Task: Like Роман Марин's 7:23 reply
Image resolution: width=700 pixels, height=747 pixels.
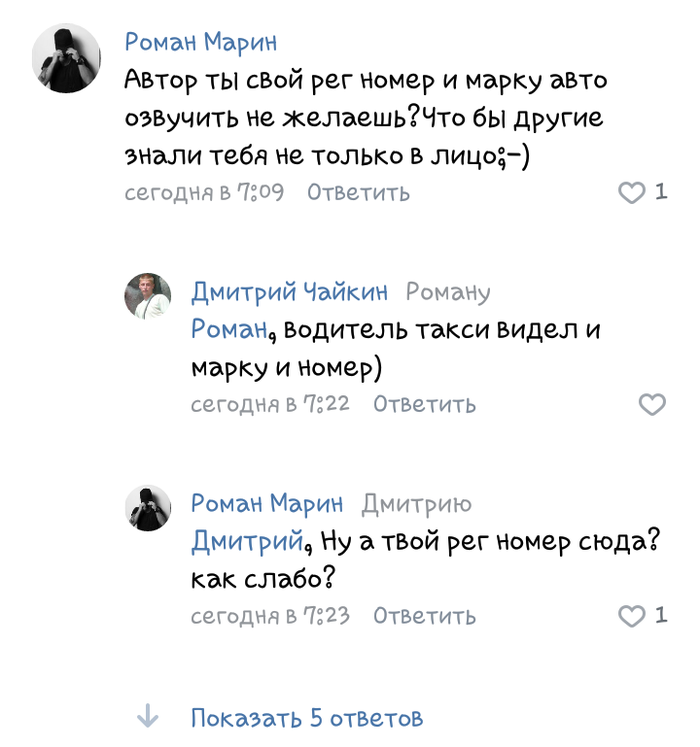Action: pyautogui.click(x=632, y=616)
